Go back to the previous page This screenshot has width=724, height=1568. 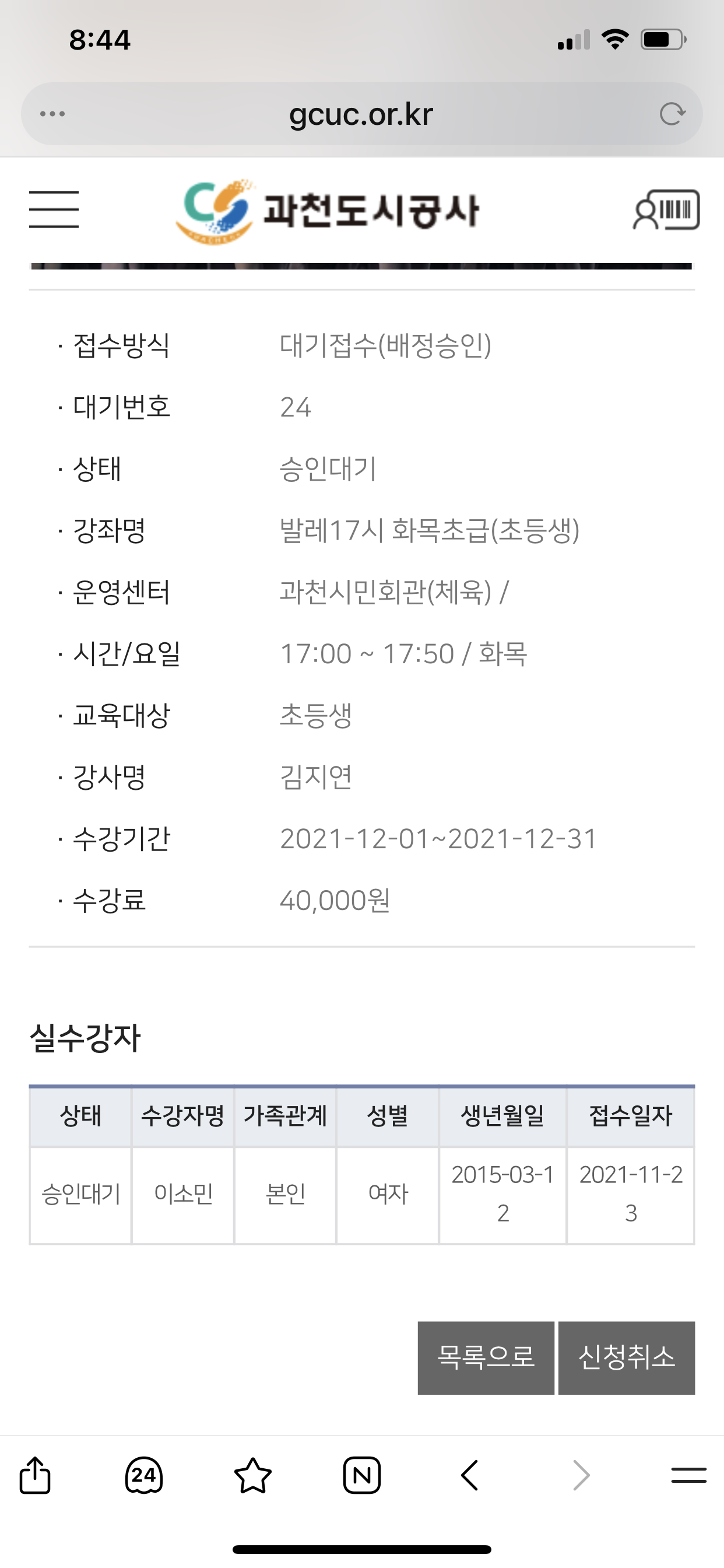(x=470, y=1475)
